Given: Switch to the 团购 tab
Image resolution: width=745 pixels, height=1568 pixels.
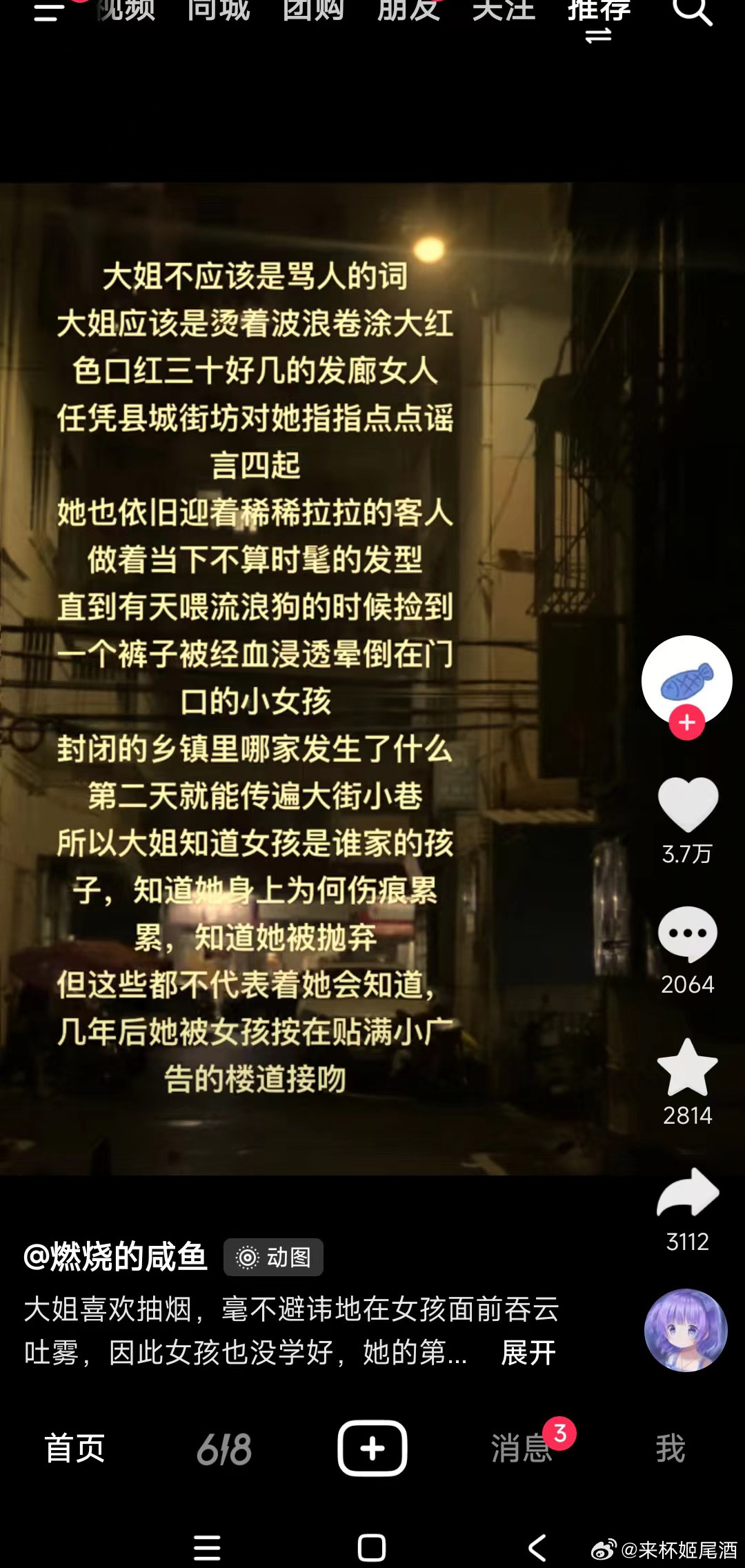Looking at the screenshot, I should point(313,10).
